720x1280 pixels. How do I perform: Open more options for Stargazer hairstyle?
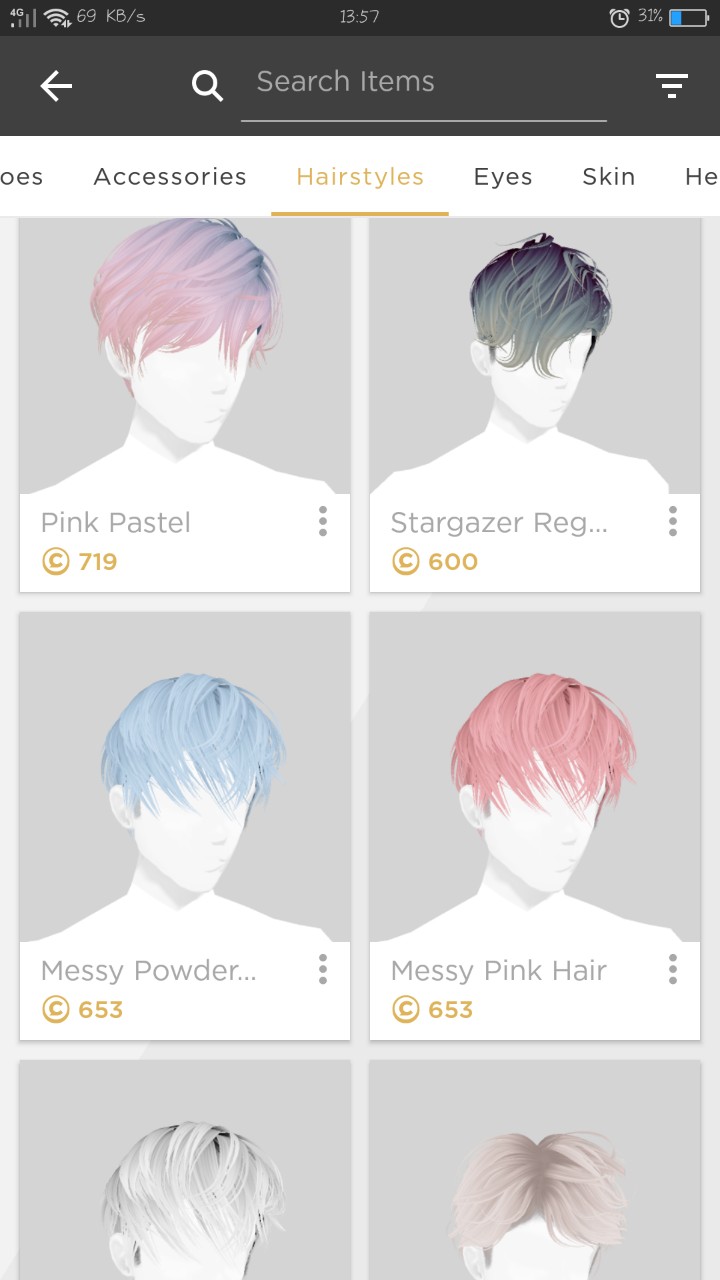673,521
